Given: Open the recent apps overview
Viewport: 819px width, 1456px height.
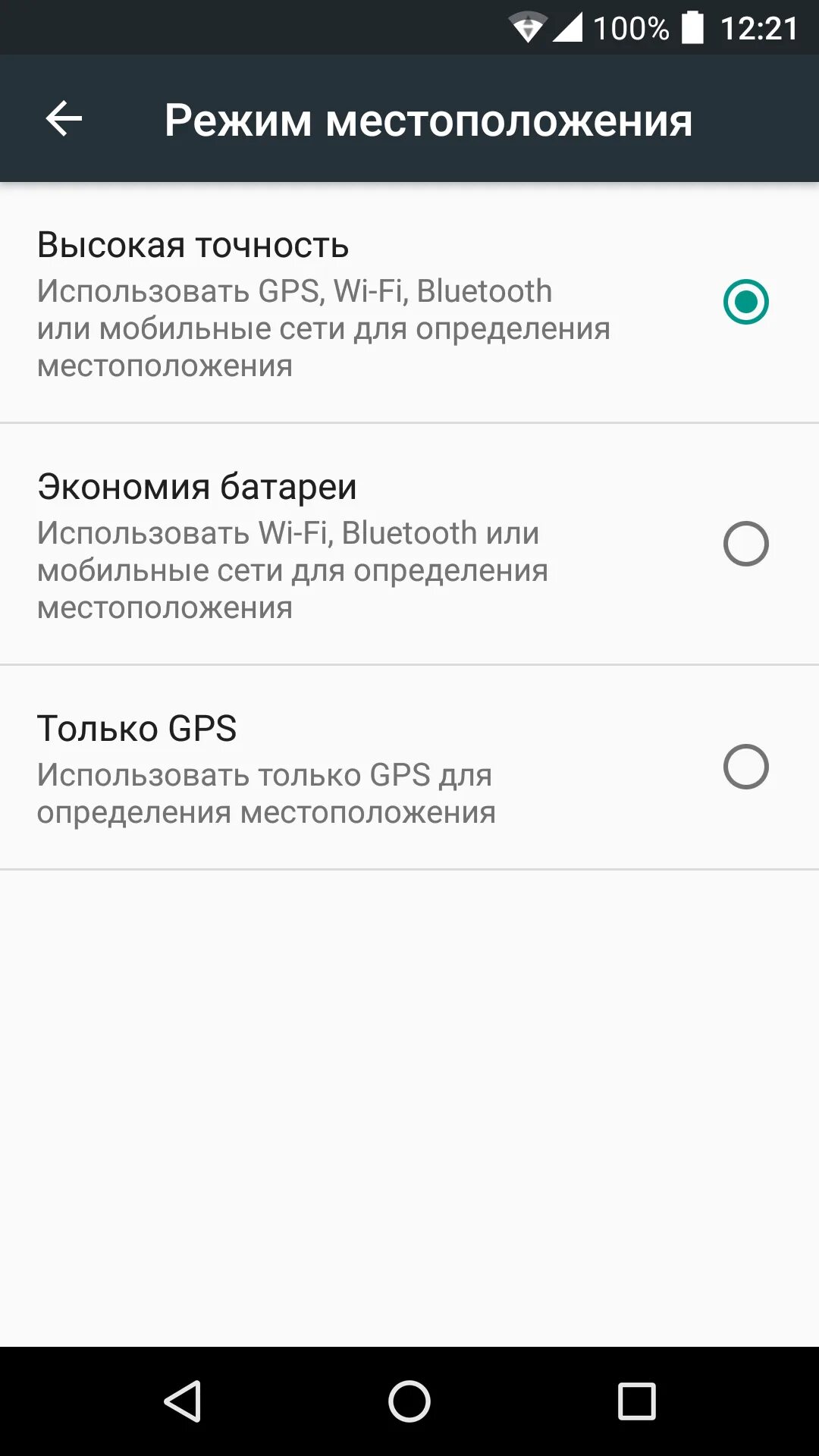Looking at the screenshot, I should point(636,1401).
